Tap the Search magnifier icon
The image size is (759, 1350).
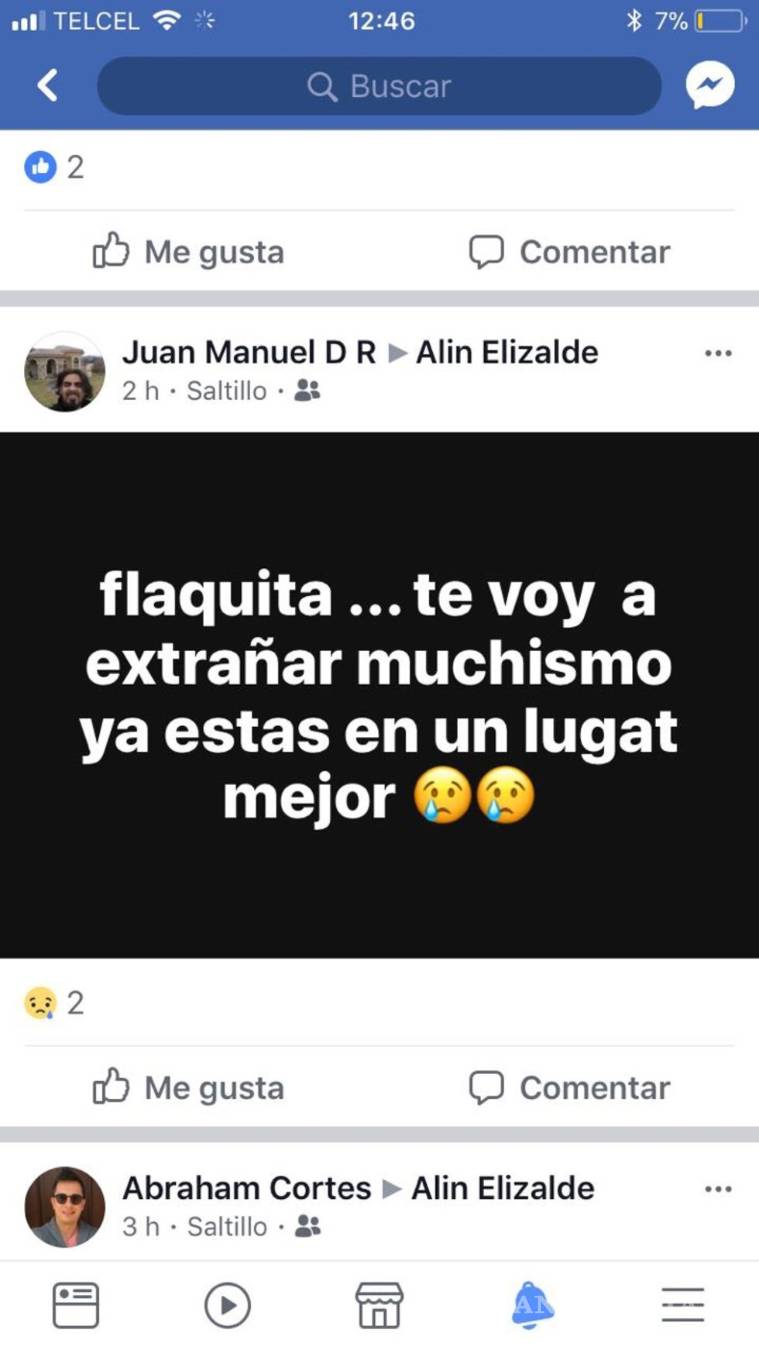[321, 86]
